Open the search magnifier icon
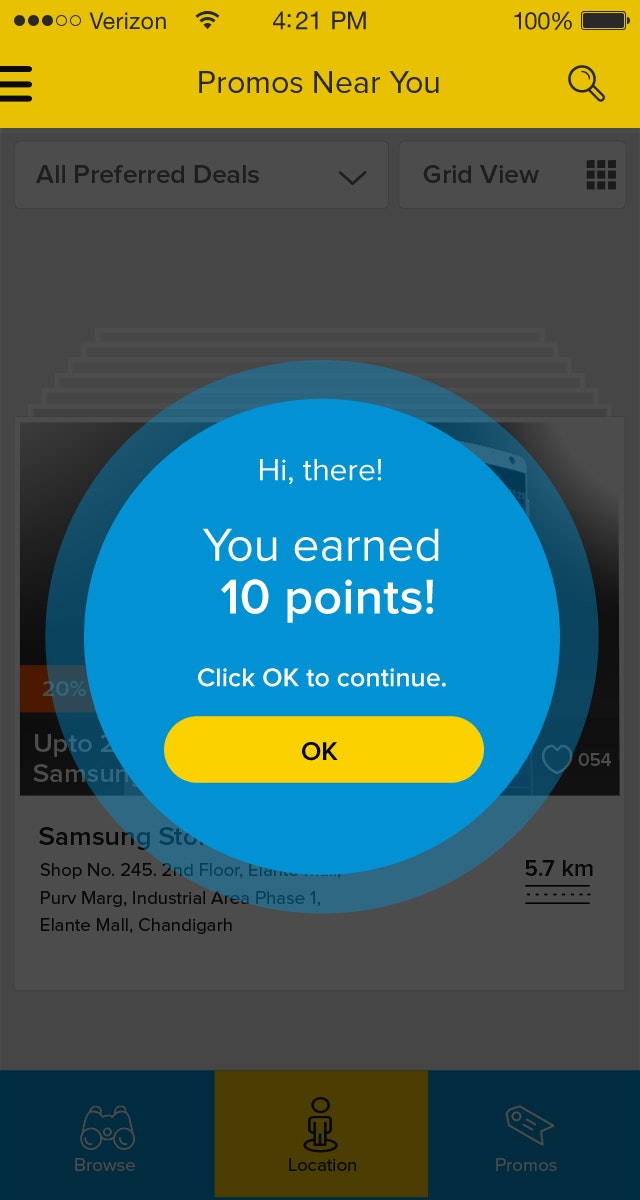 (586, 84)
